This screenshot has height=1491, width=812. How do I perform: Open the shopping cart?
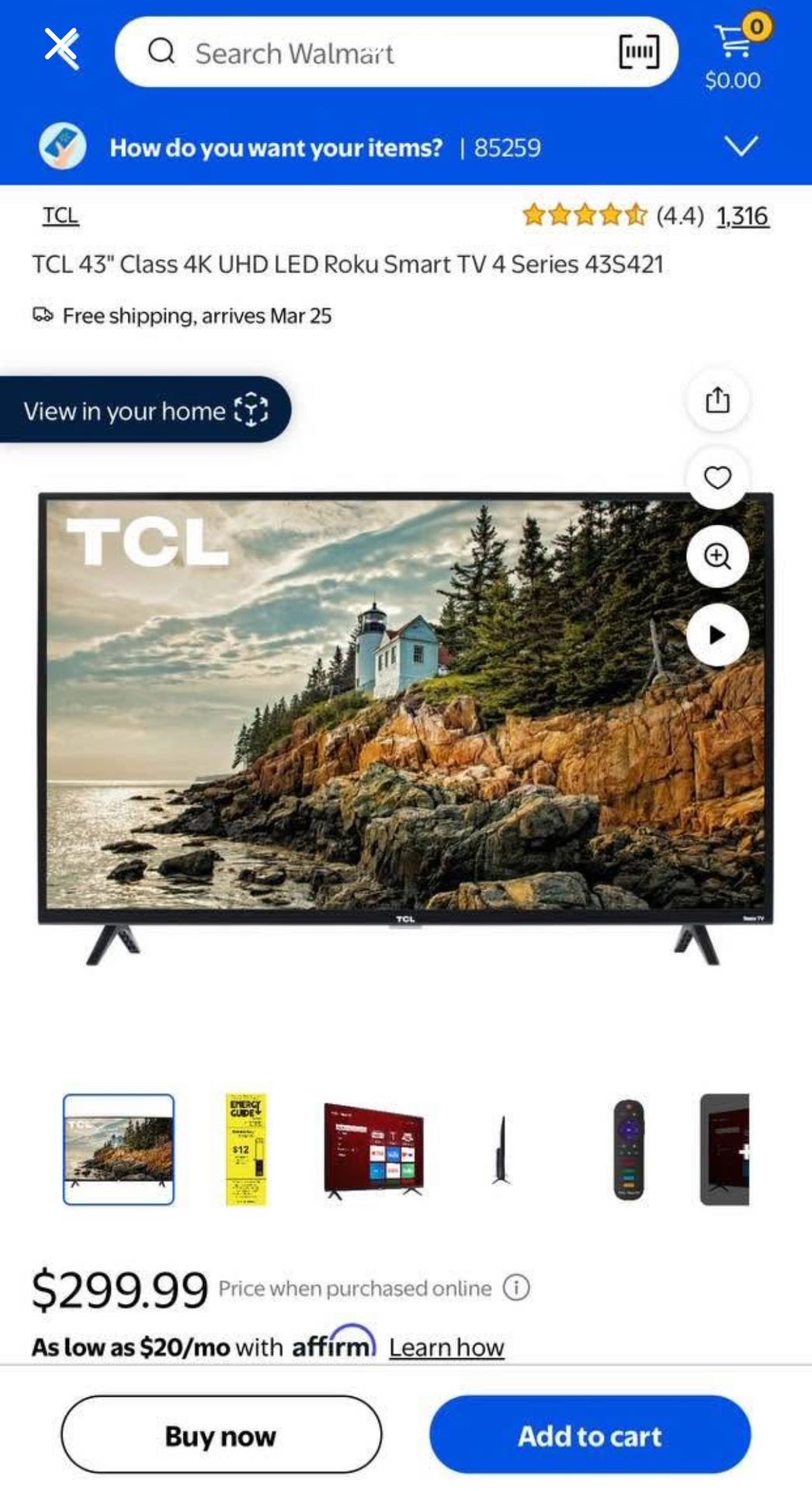pyautogui.click(x=734, y=51)
